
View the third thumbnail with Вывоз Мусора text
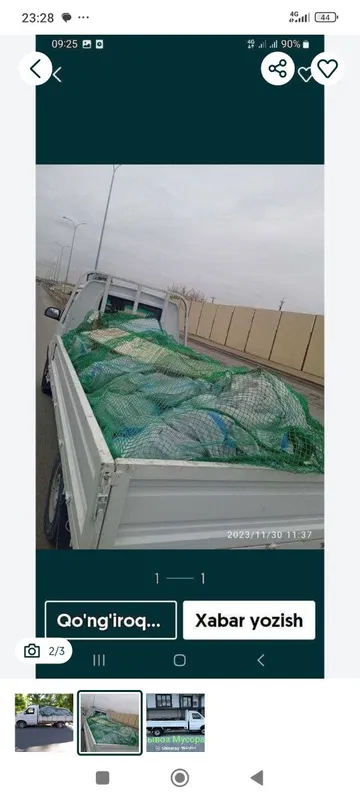[x=175, y=722]
